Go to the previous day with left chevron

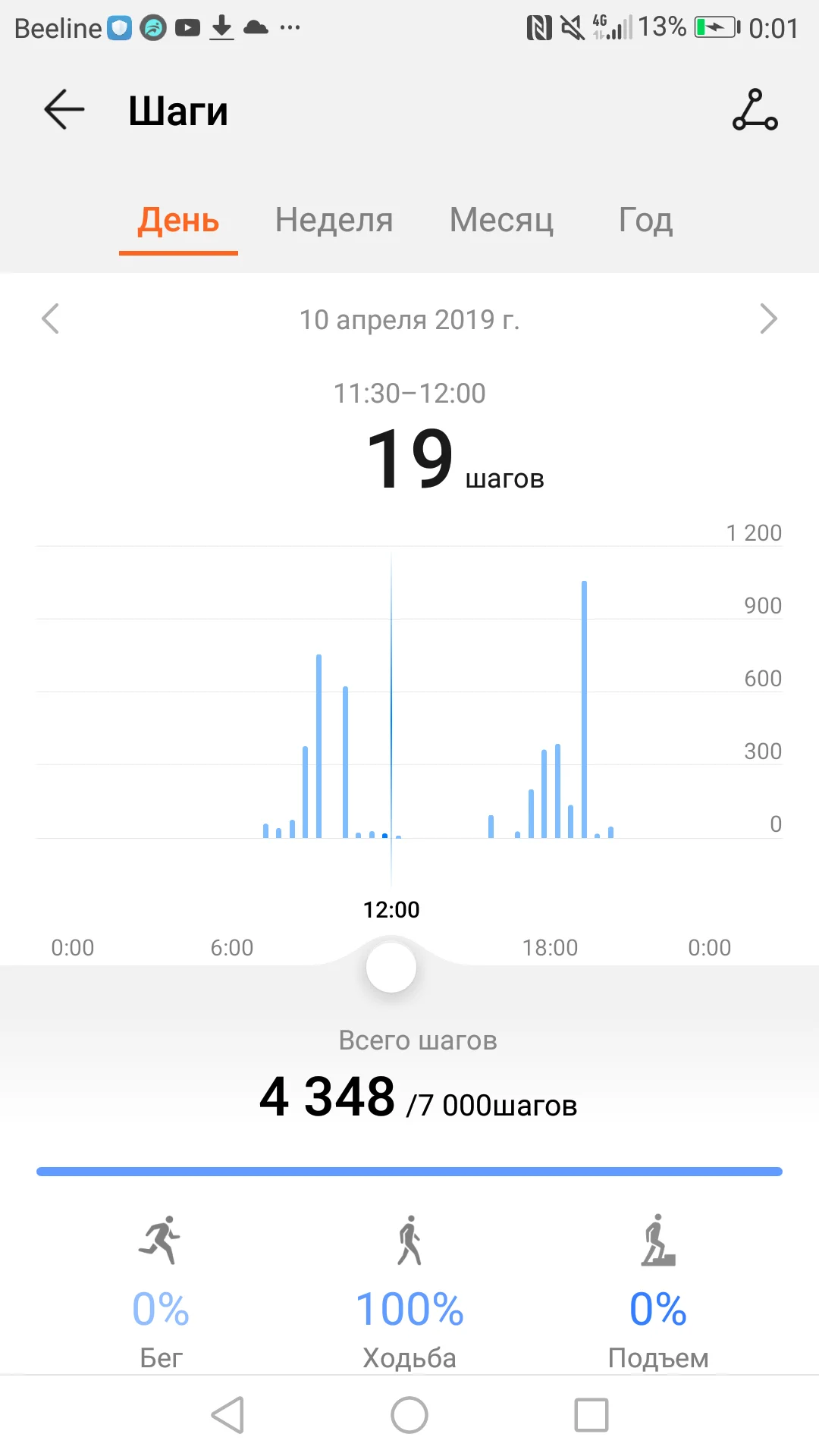(x=50, y=319)
